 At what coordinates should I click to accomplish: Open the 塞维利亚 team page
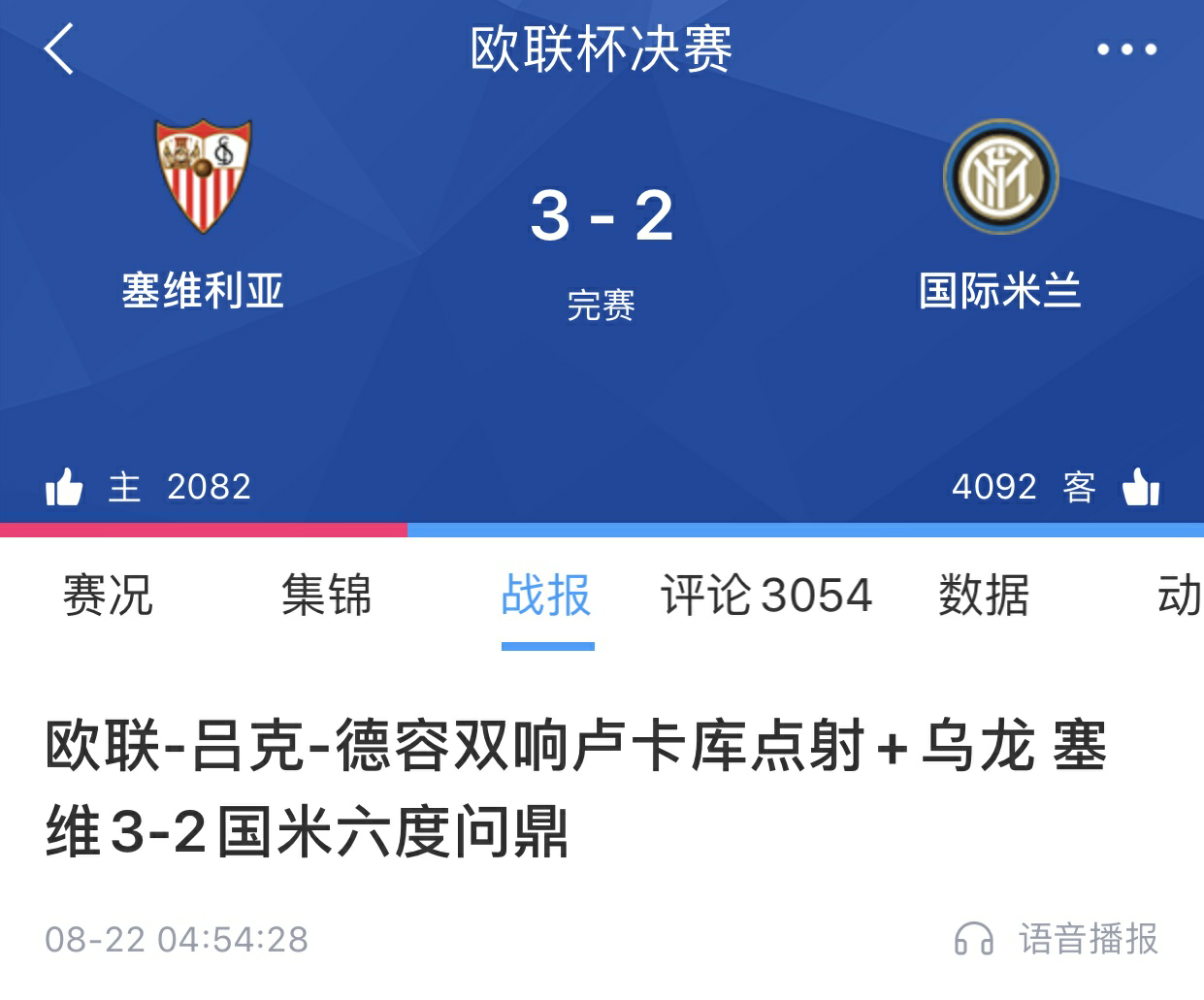(x=203, y=213)
